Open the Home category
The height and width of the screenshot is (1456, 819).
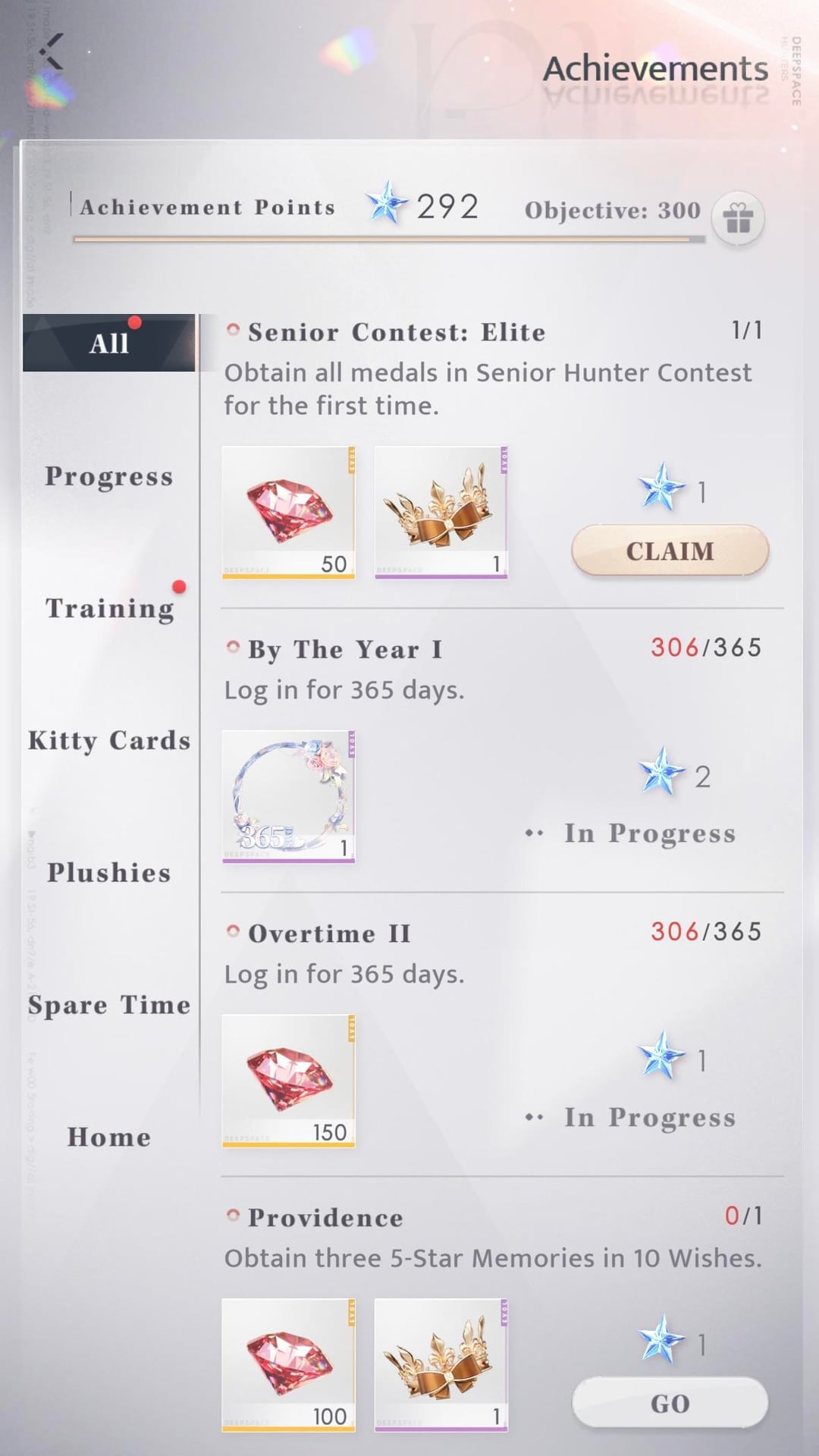[x=109, y=1137]
